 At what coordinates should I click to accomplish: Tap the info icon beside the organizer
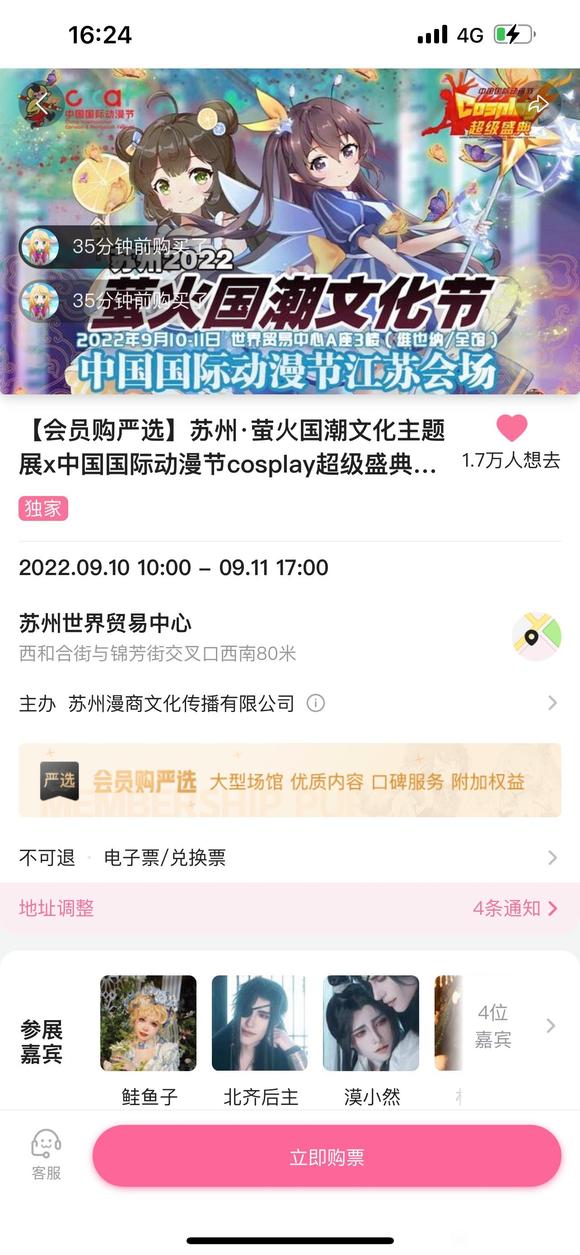[x=316, y=703]
